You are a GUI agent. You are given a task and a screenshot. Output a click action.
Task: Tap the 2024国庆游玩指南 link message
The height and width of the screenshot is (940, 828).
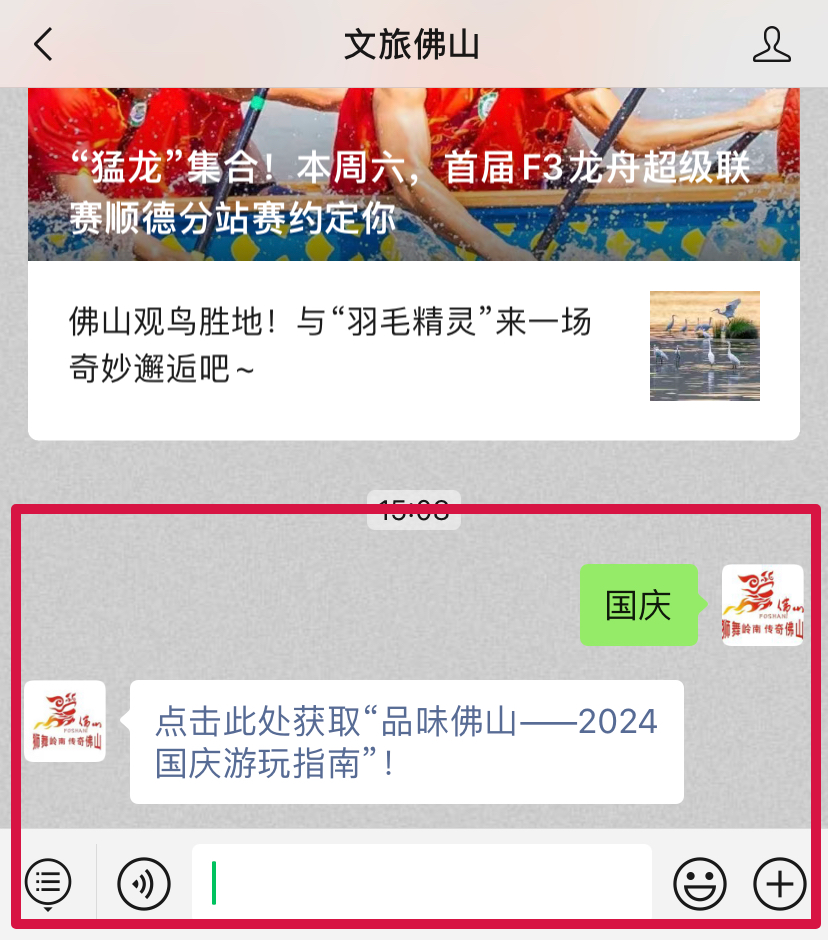tap(407, 742)
